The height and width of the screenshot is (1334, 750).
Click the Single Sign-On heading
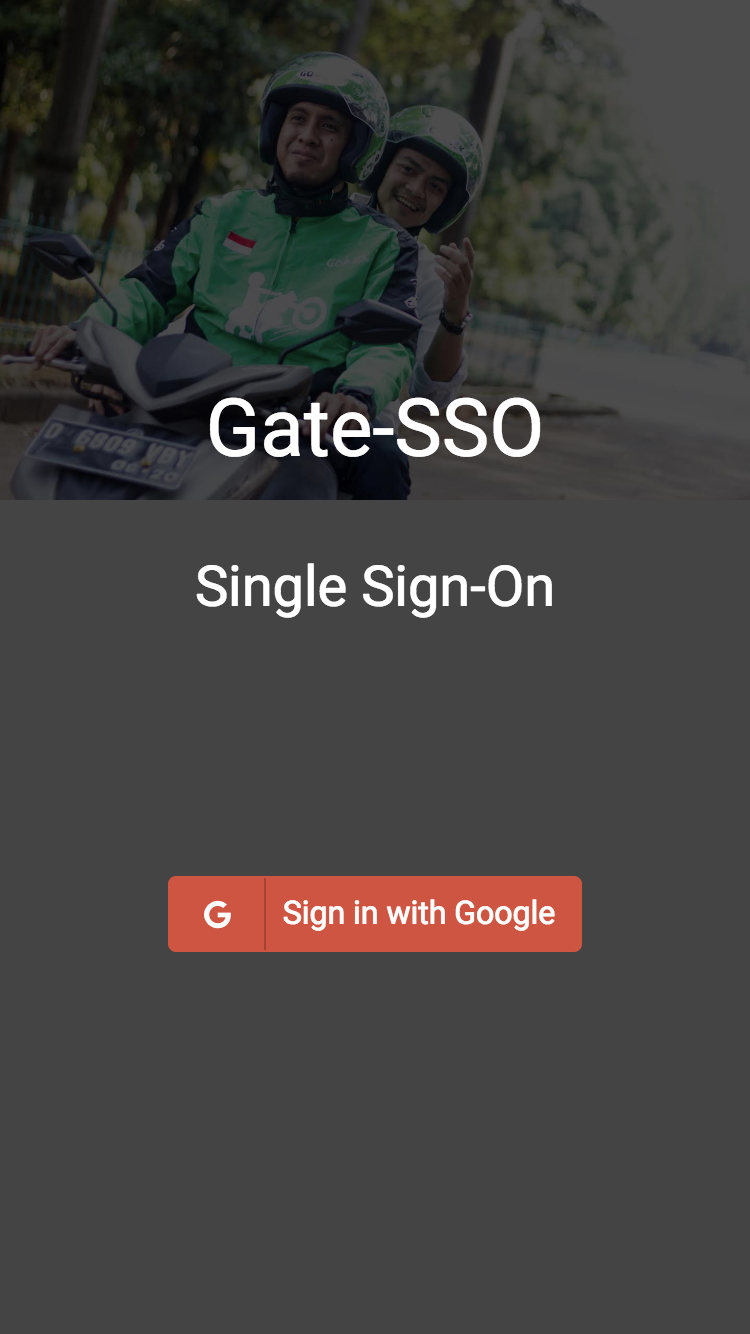tap(375, 586)
